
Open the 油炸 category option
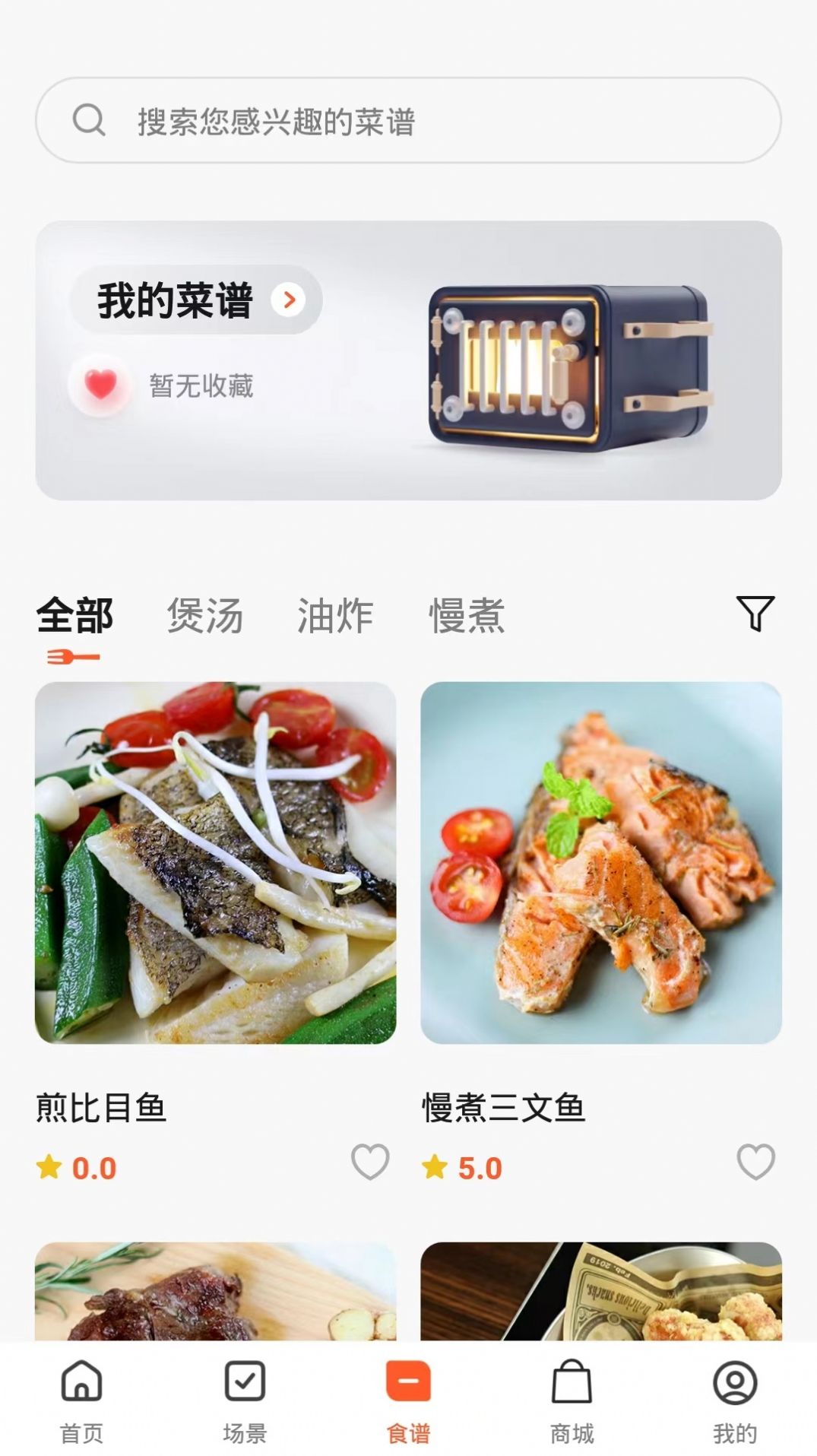[333, 616]
